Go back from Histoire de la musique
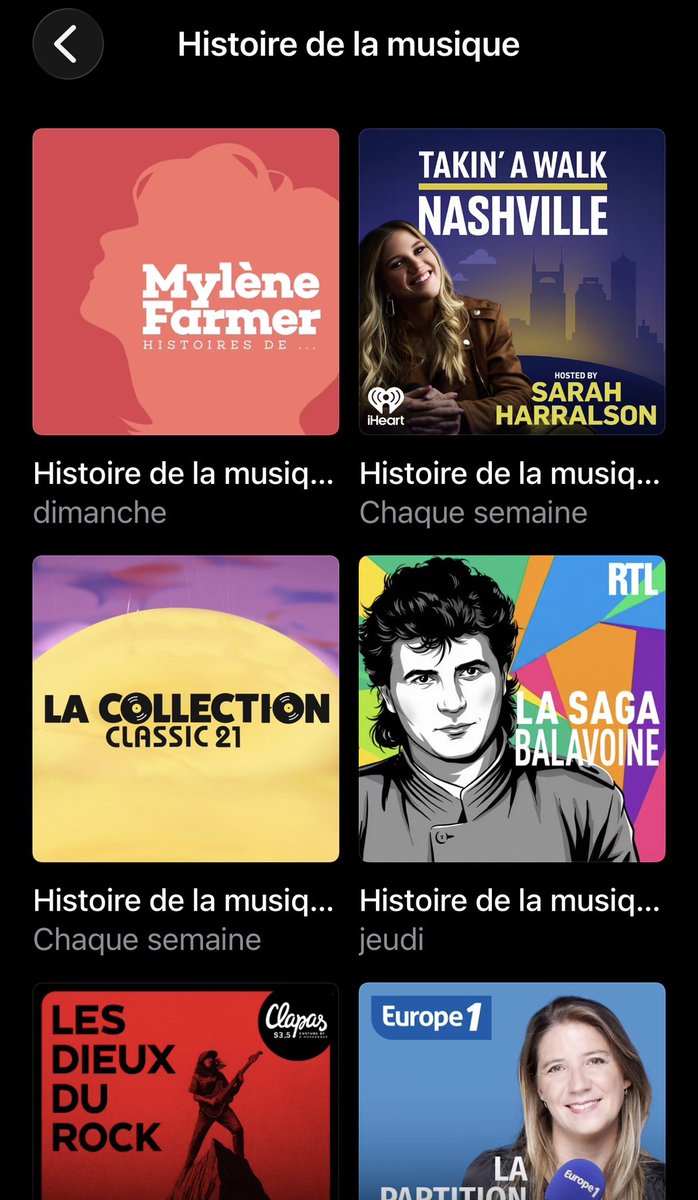The image size is (698, 1200). point(67,45)
